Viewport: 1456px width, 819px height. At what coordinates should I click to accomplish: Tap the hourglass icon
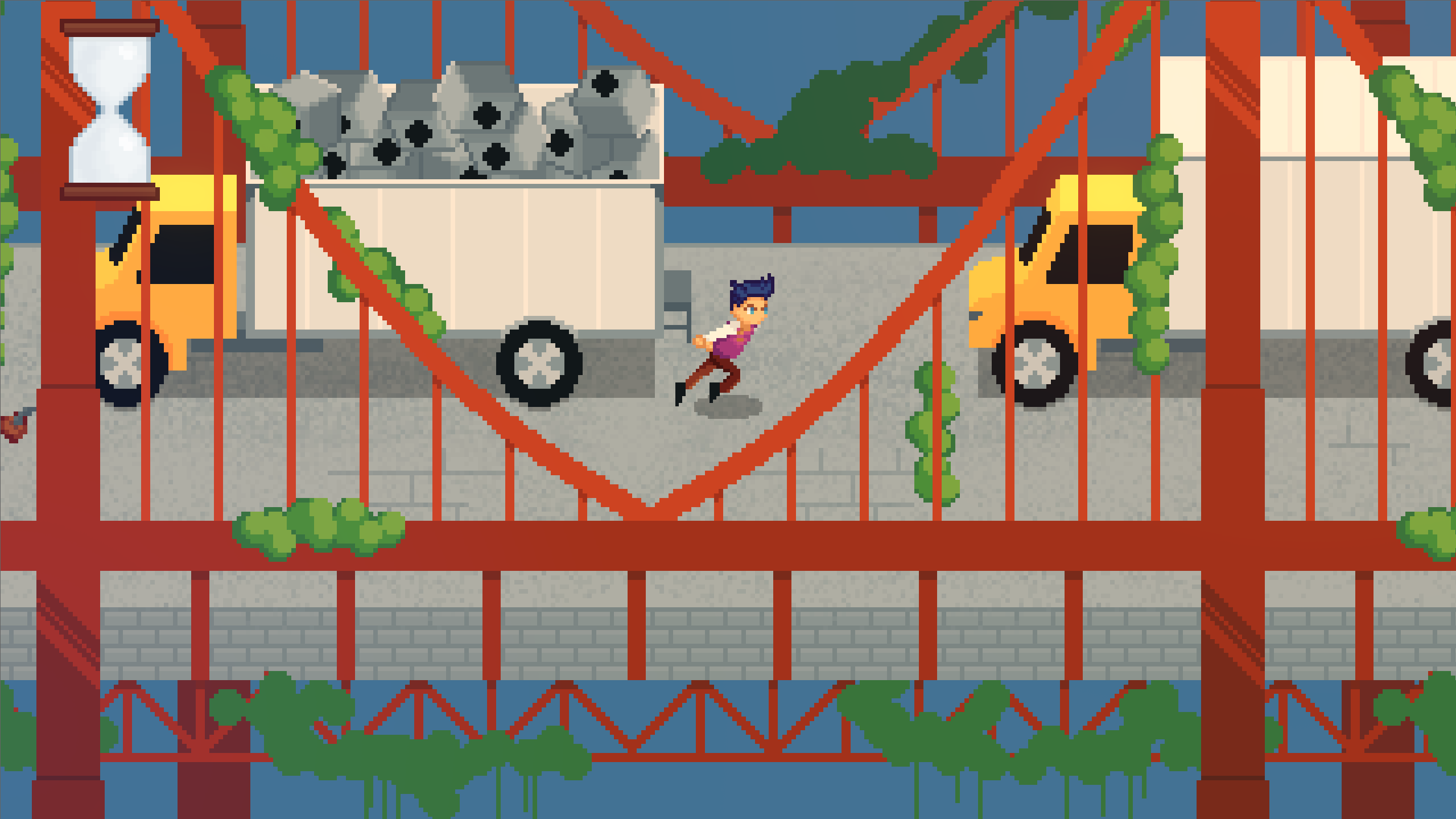click(x=109, y=110)
